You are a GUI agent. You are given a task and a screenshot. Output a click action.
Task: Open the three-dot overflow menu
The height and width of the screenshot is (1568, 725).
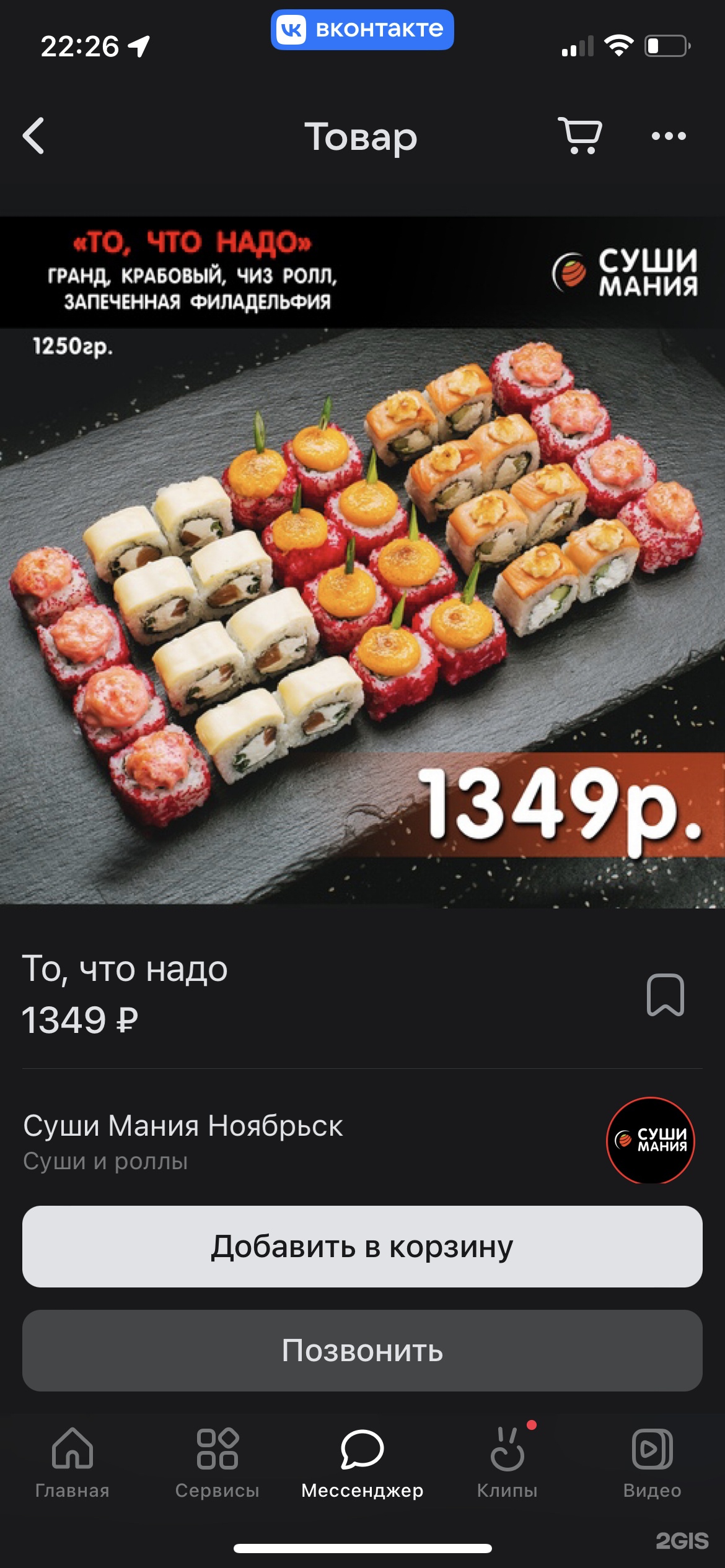coord(669,136)
